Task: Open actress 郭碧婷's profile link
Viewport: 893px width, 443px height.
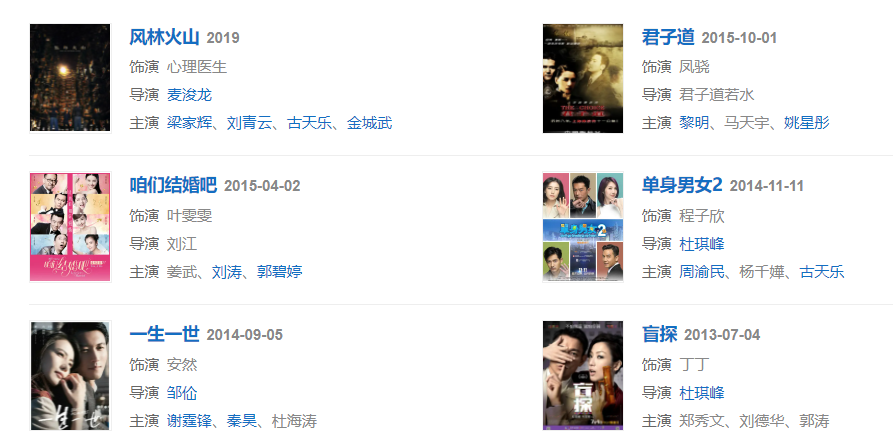Action: pos(279,271)
